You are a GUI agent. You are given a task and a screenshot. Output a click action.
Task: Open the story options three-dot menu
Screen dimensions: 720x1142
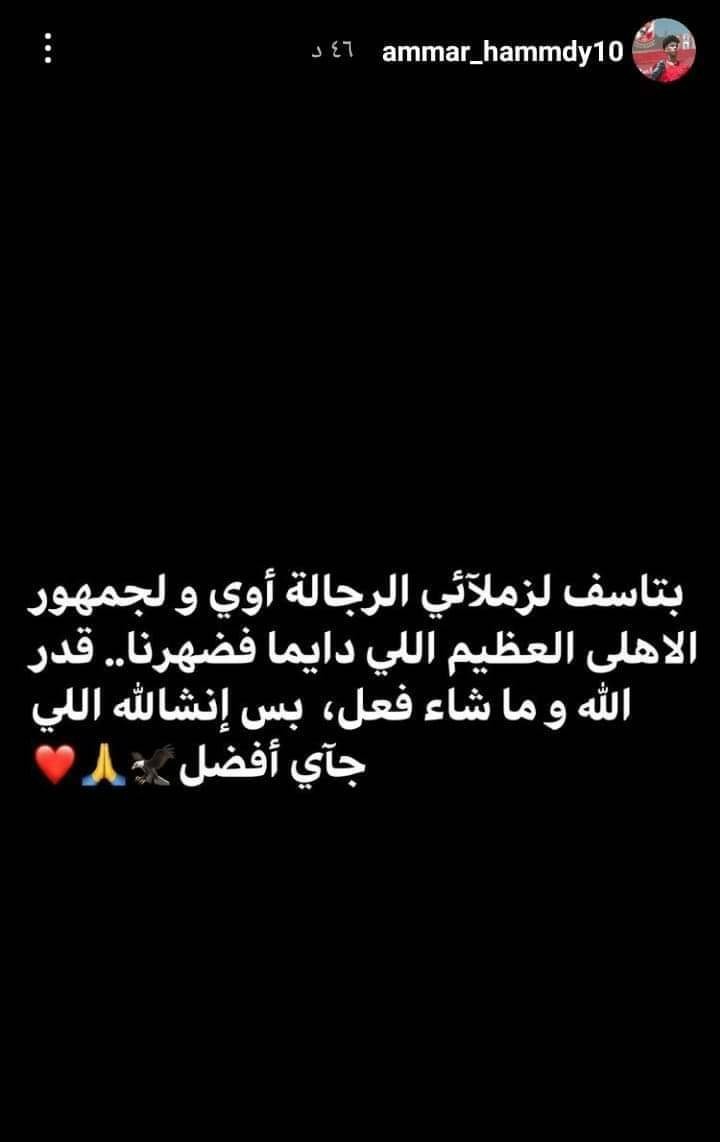pos(48,51)
